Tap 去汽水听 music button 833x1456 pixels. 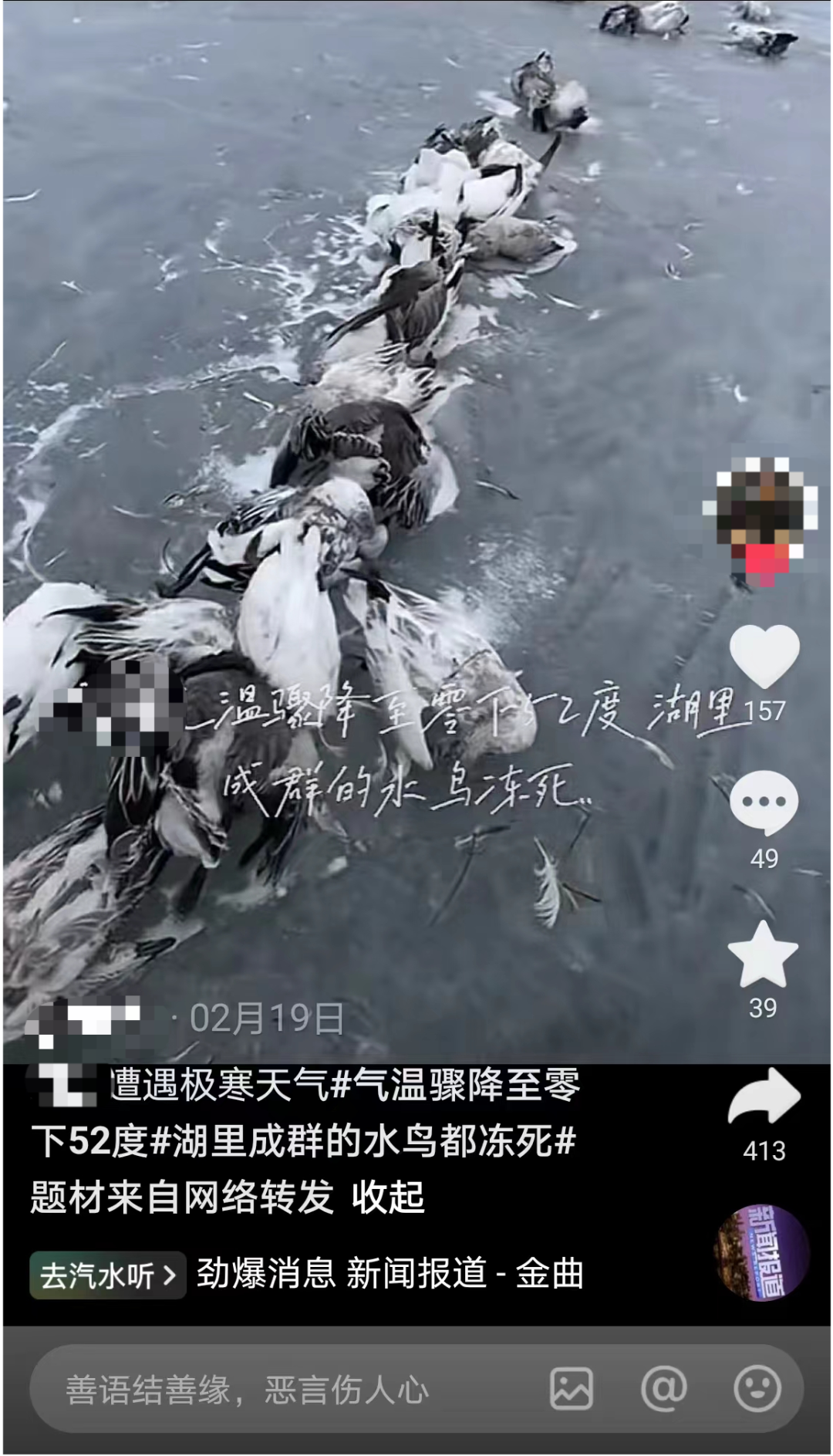(107, 1275)
